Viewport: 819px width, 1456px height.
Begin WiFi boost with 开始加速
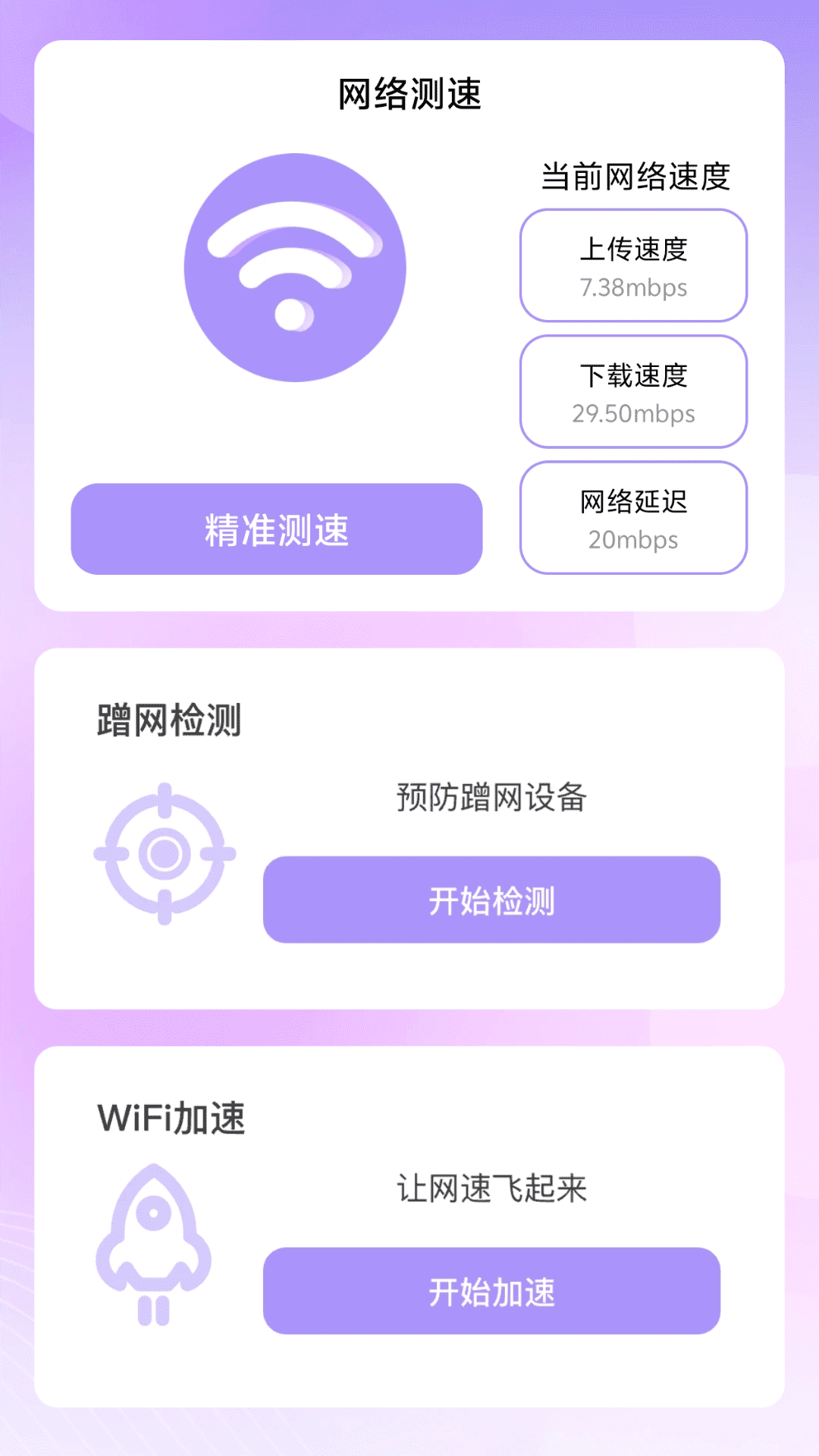click(491, 1291)
